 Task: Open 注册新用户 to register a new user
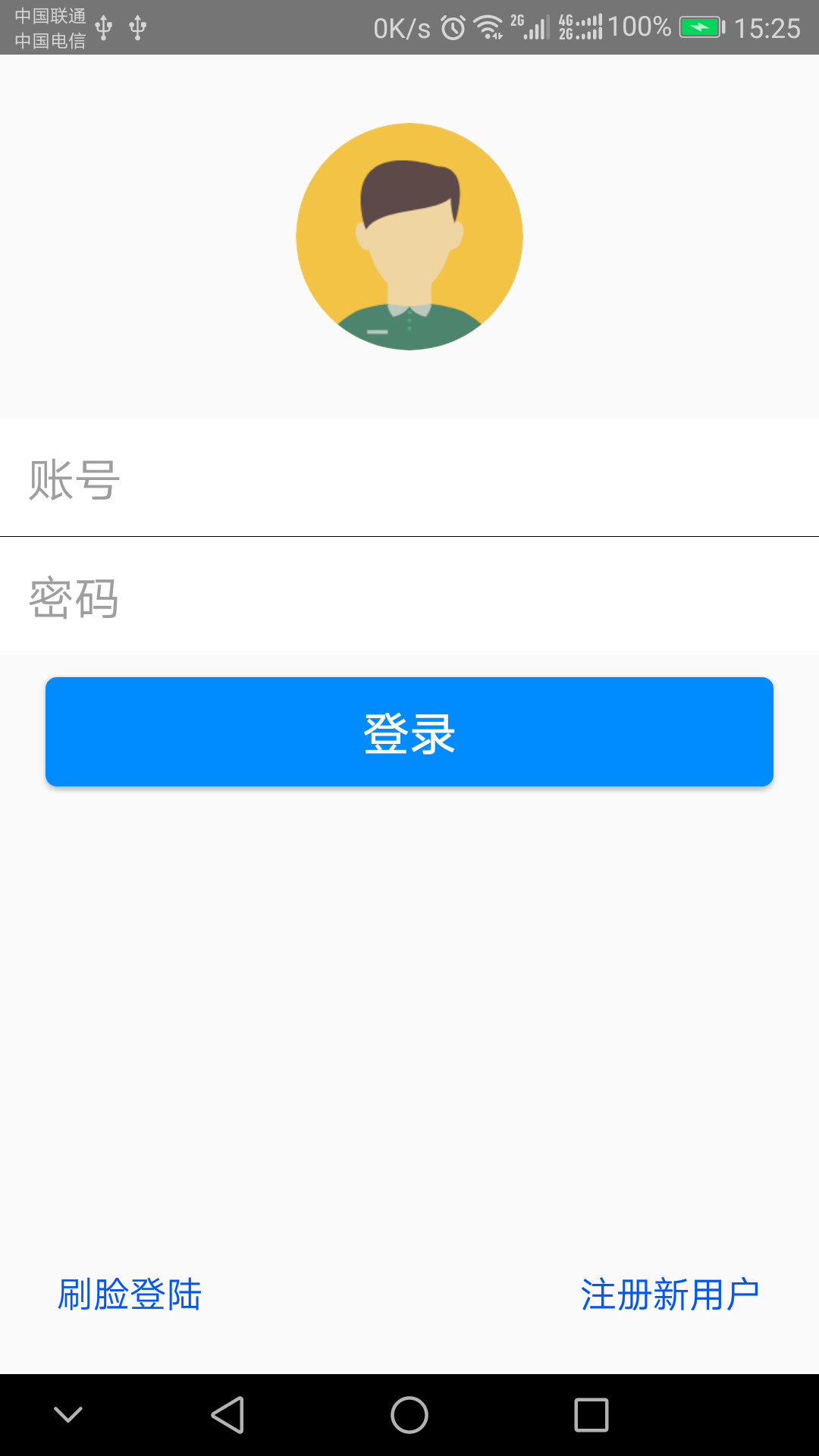click(670, 1294)
